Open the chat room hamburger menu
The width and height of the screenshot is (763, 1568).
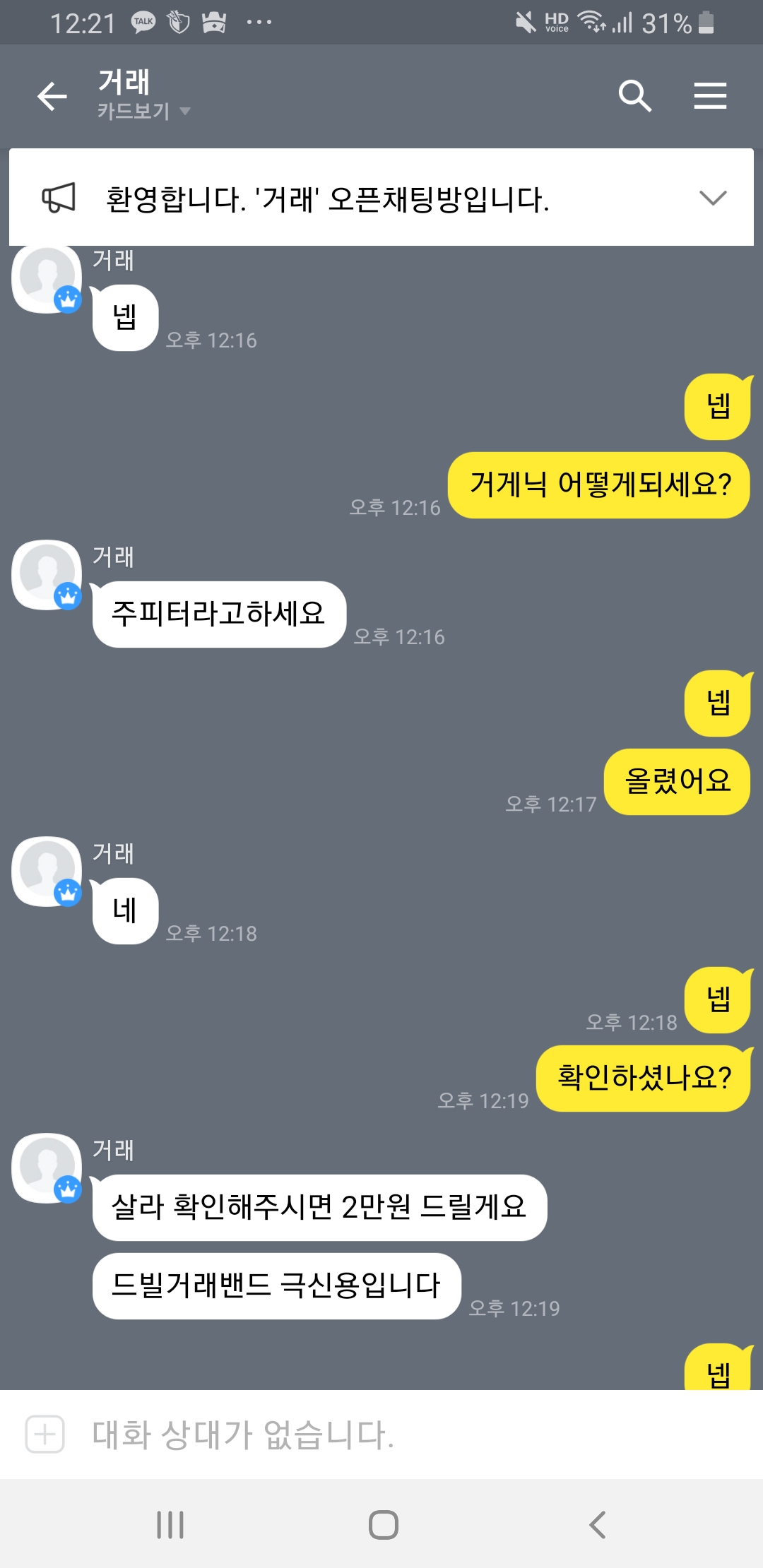[710, 96]
